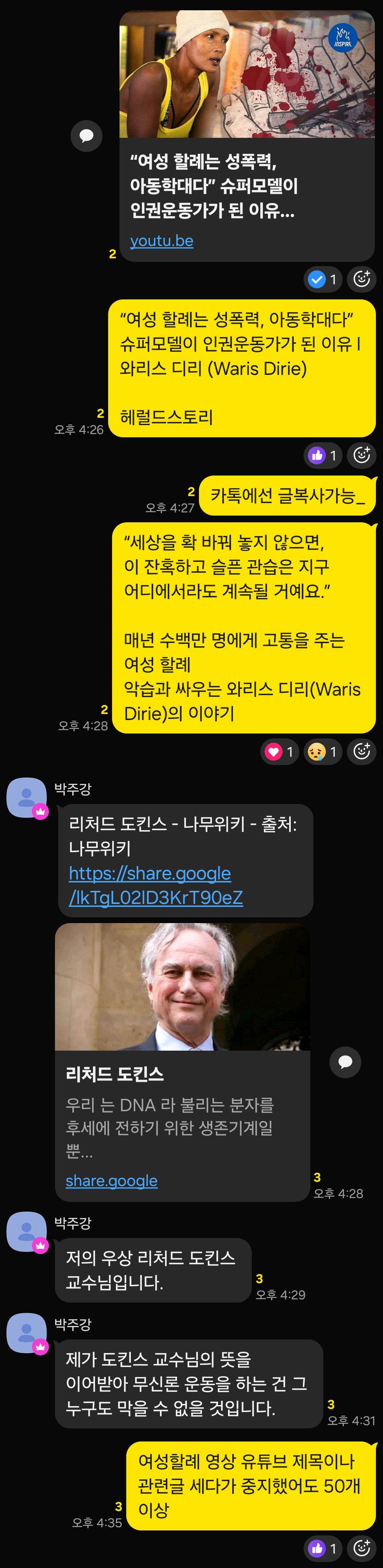Follow the share.google link in the 리처드 도킨스 card
This screenshot has width=383, height=1568.
[111, 1181]
